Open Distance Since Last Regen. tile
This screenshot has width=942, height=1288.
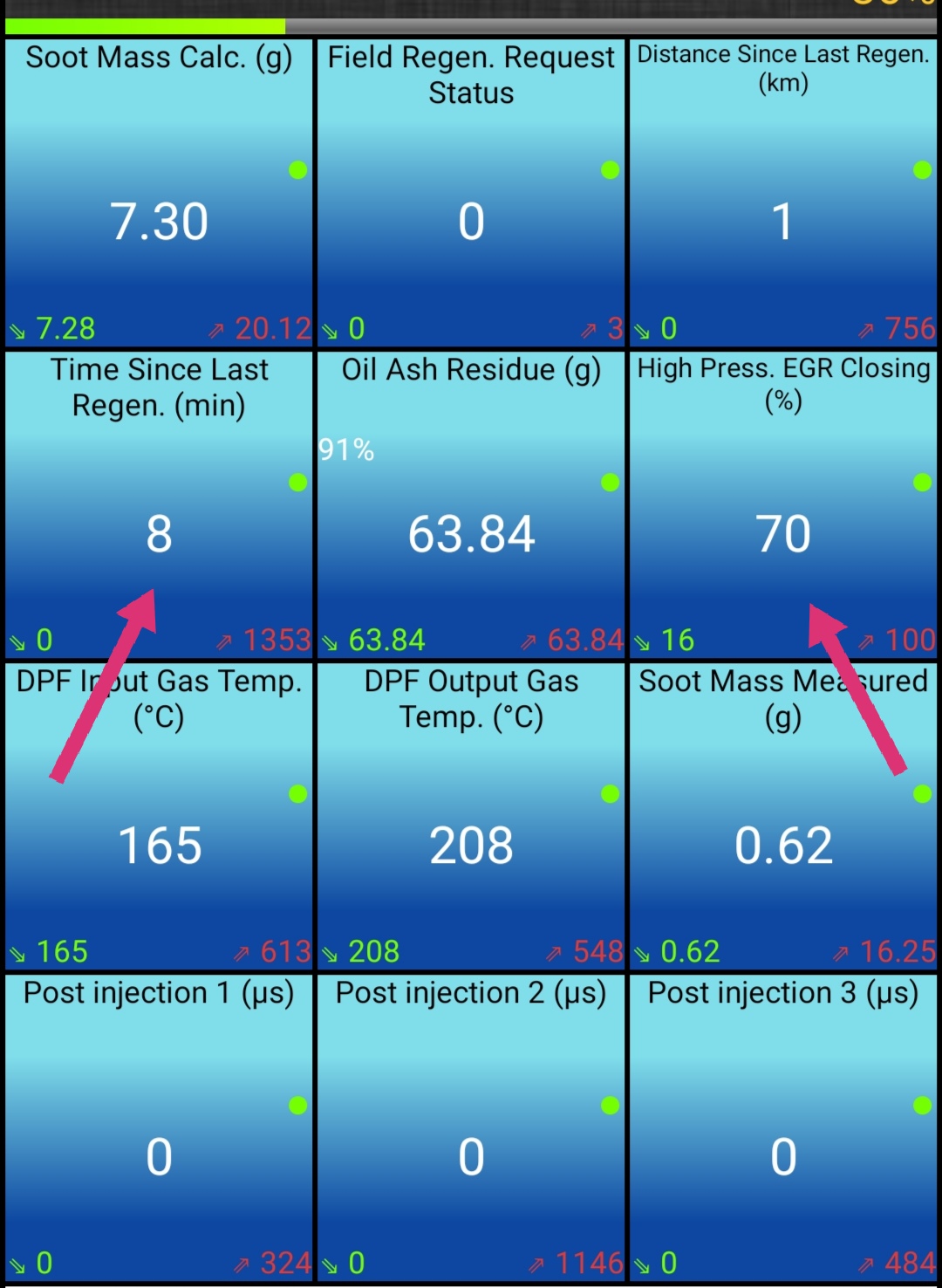[783, 194]
